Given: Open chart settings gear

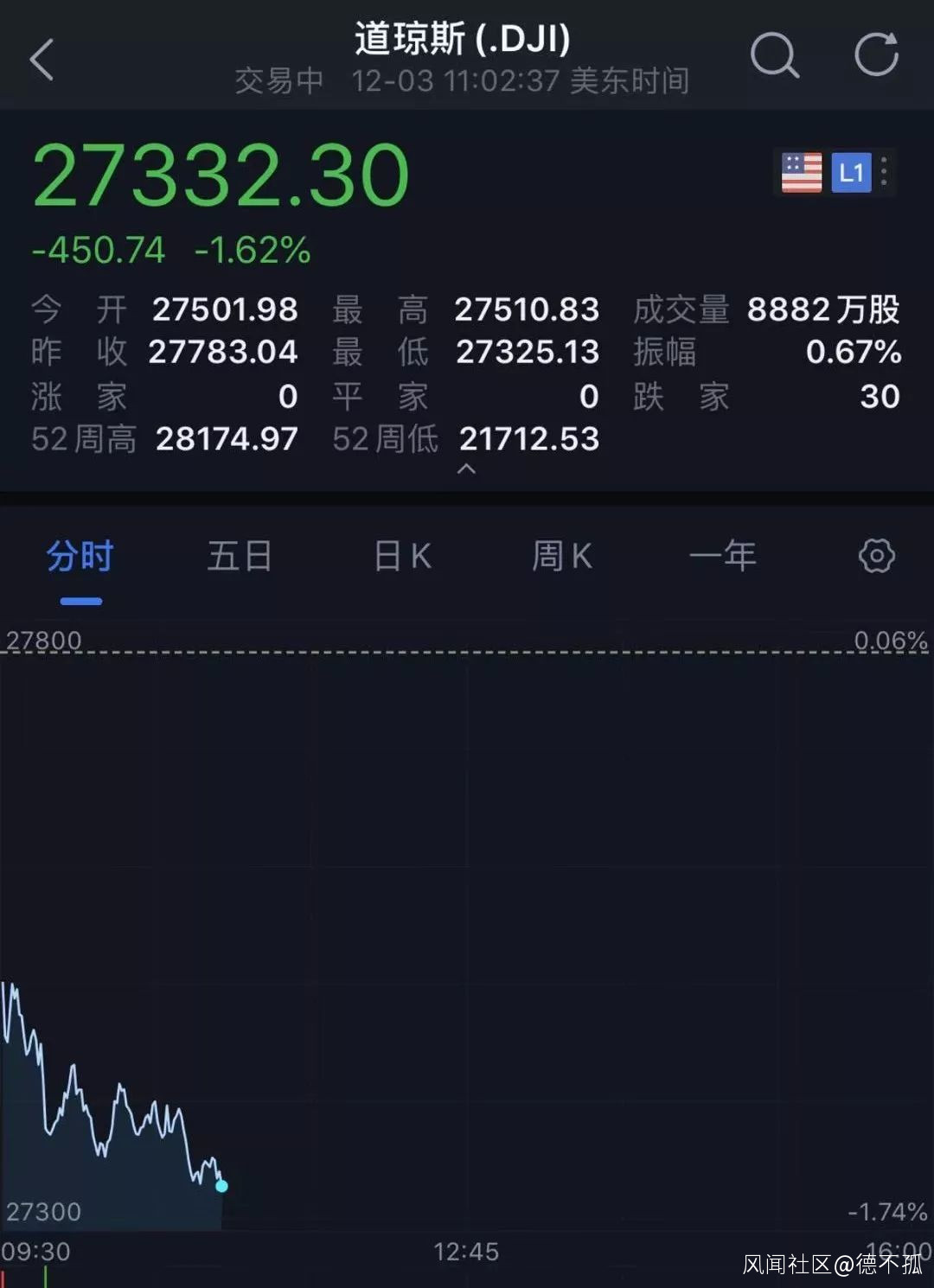Looking at the screenshot, I should click(x=876, y=557).
